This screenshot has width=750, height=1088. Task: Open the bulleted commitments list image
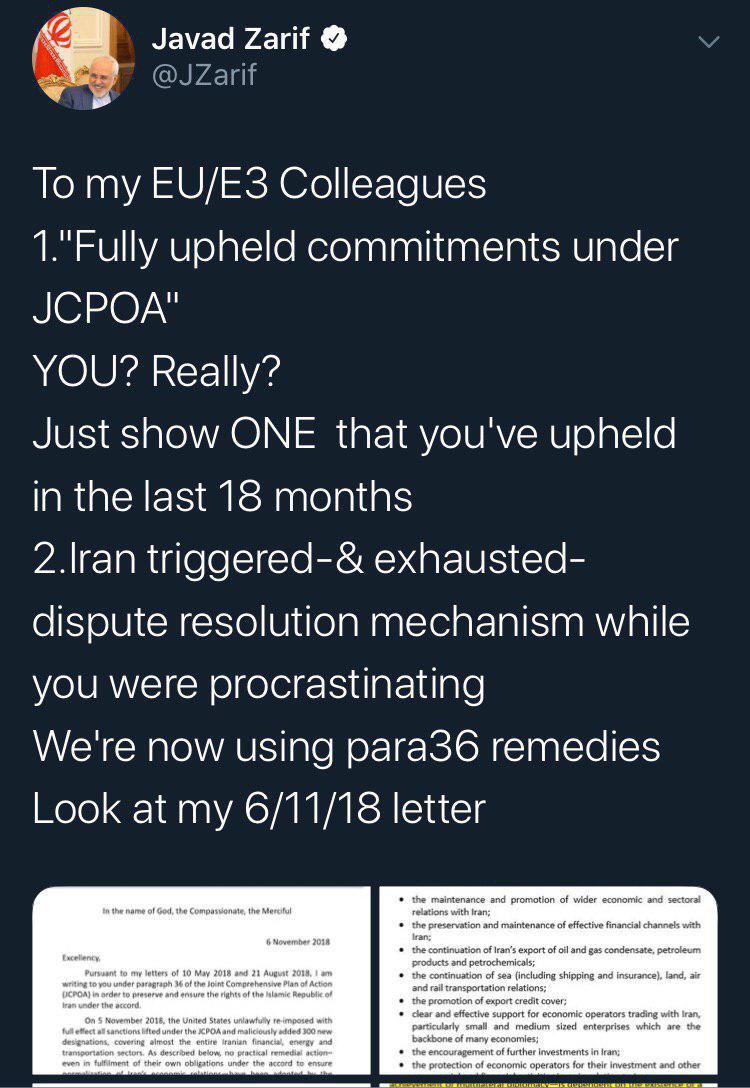[x=548, y=985]
